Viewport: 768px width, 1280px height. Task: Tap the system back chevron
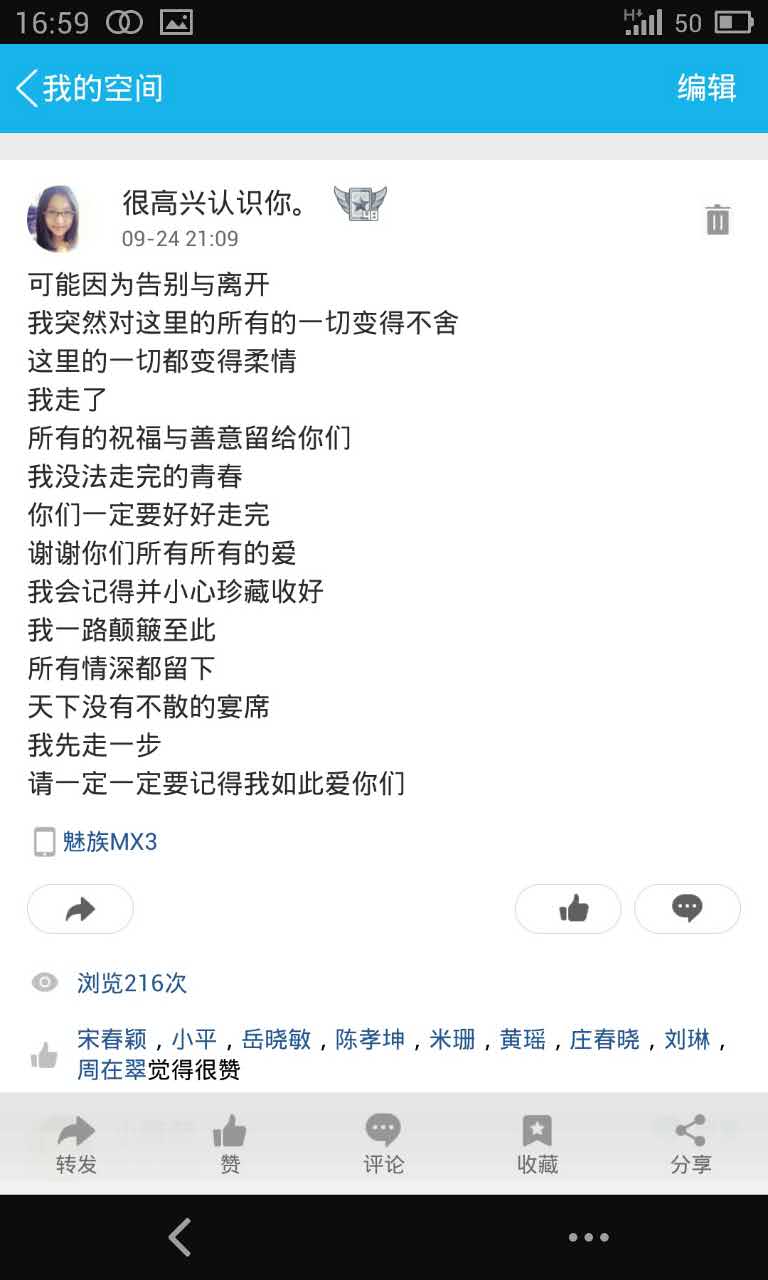[x=180, y=1237]
